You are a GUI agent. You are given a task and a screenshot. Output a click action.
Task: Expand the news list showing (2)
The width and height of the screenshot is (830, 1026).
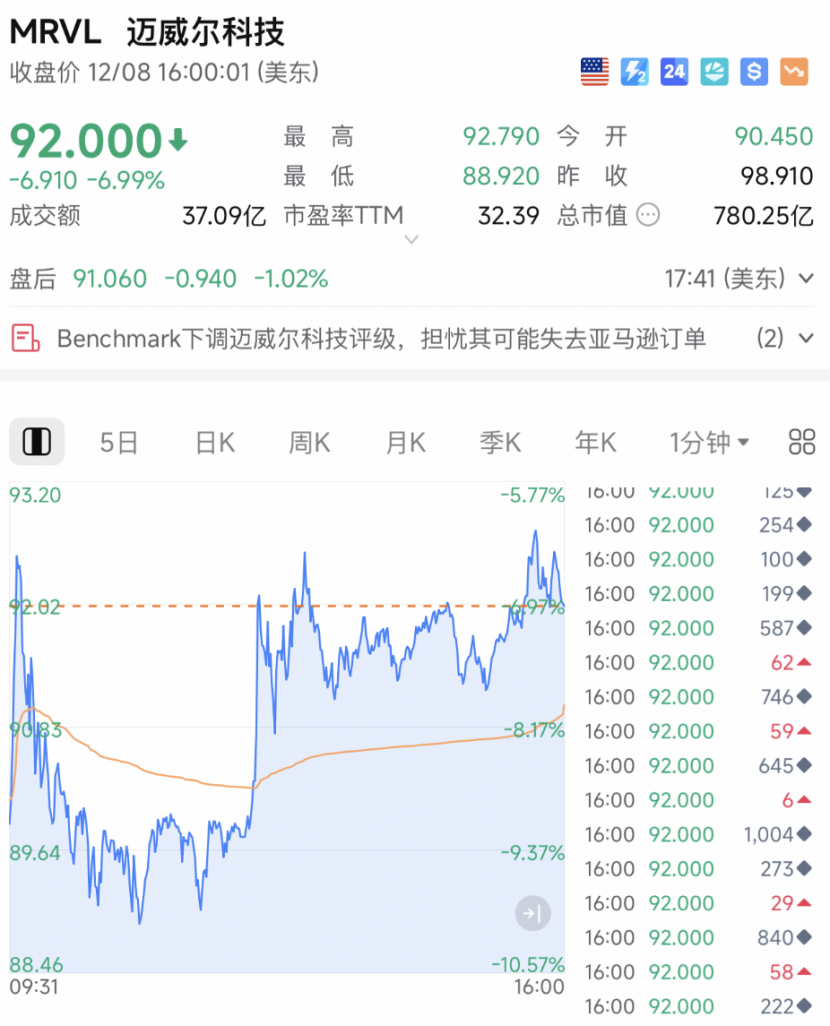786,339
